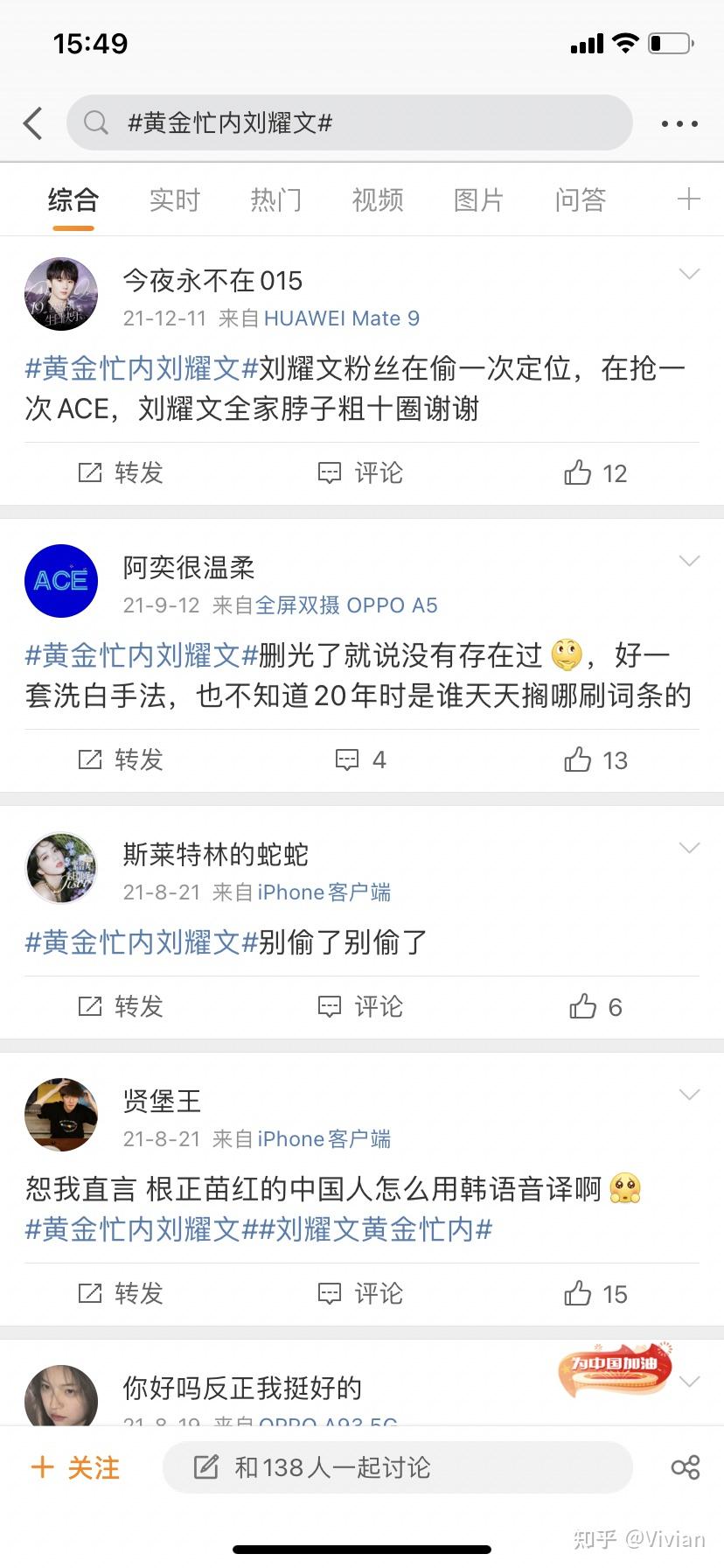724x1568 pixels.
Task: Tap the search box with #黄金忙内刘耀文#
Action: pyautogui.click(x=350, y=123)
